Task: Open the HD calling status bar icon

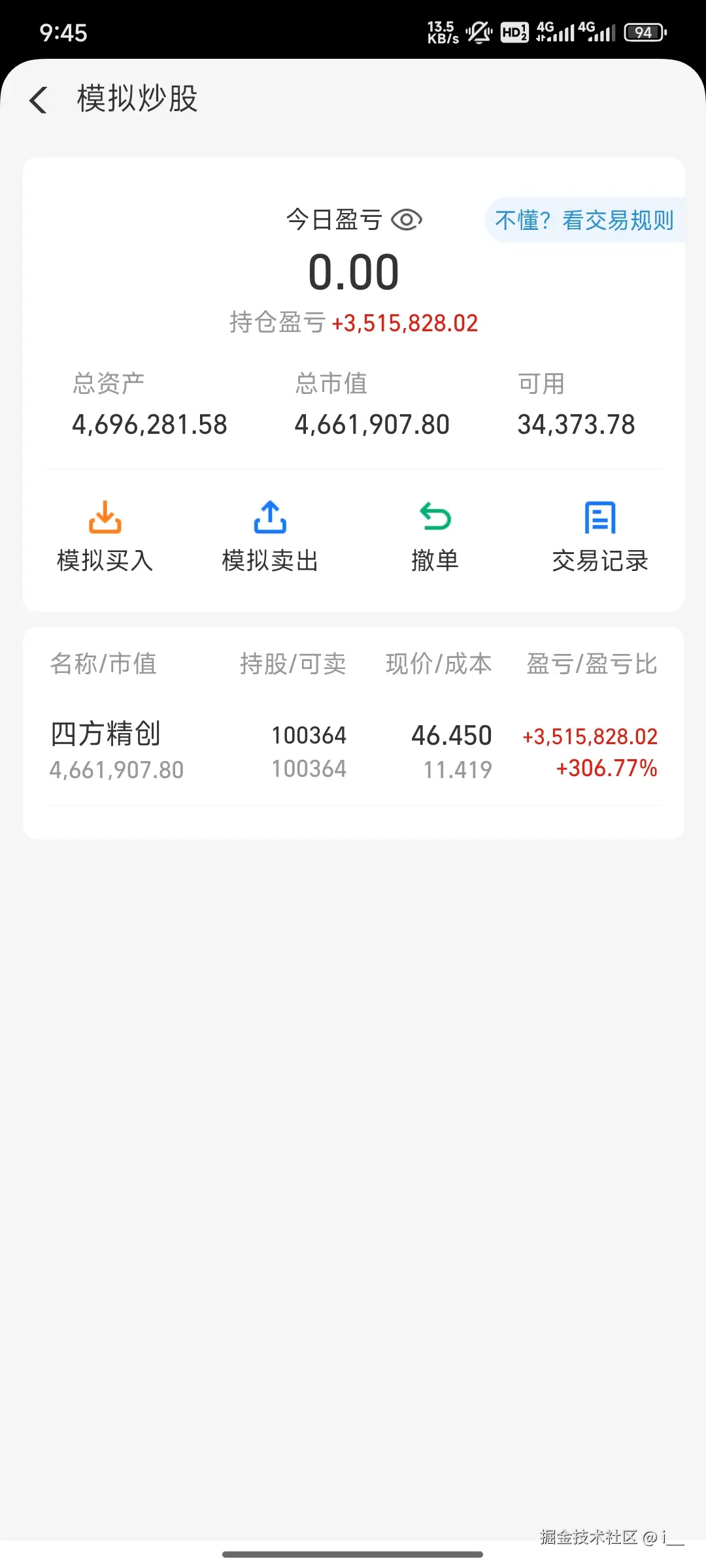Action: click(514, 31)
